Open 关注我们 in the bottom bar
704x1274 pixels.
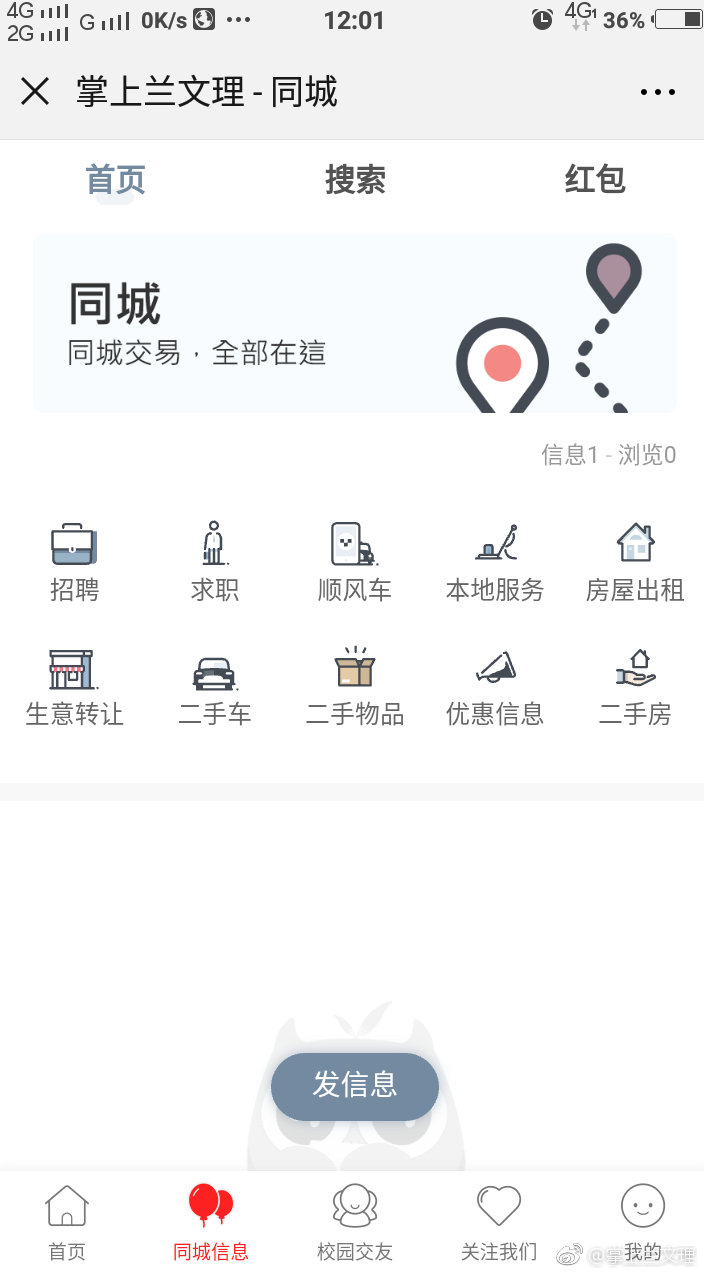pos(499,1222)
